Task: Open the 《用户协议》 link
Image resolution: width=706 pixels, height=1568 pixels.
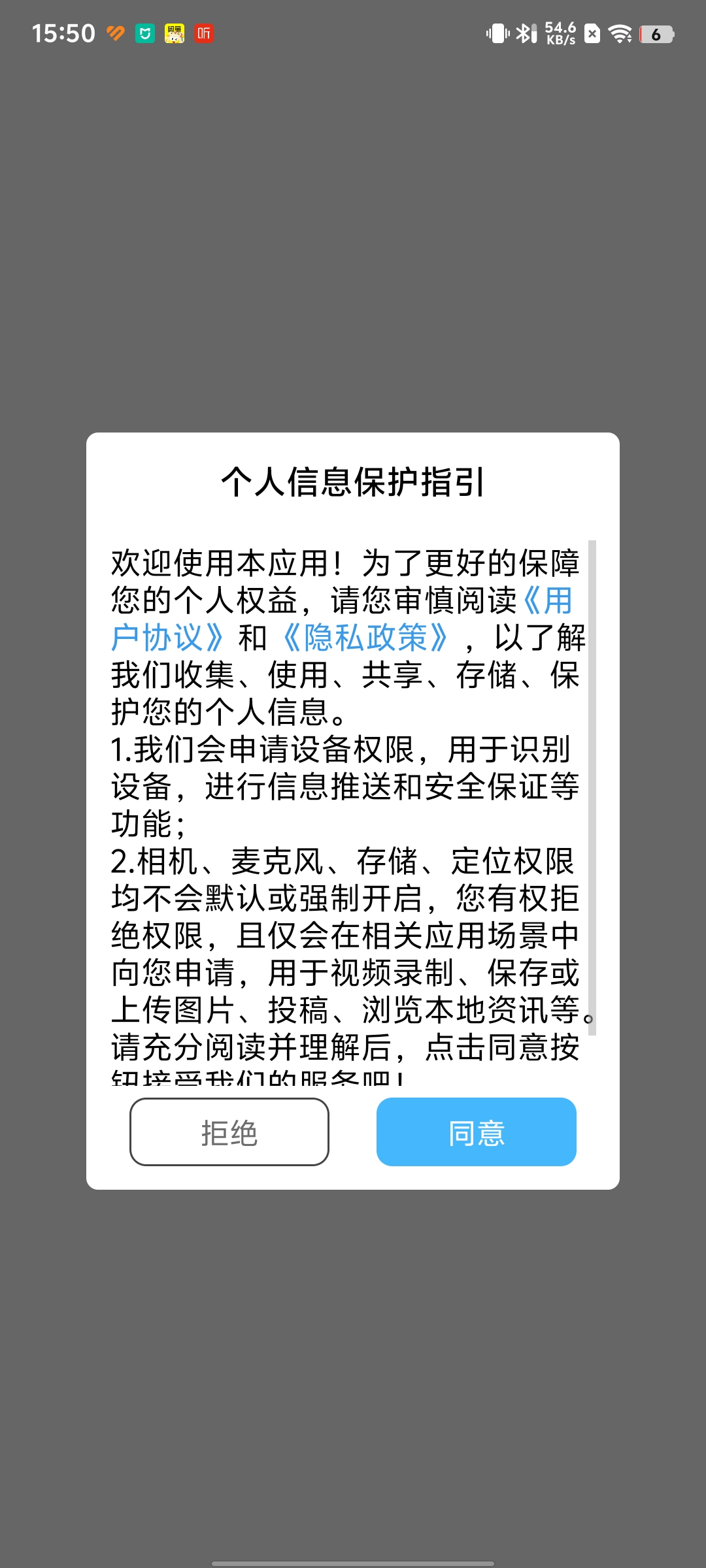Action: coord(167,638)
